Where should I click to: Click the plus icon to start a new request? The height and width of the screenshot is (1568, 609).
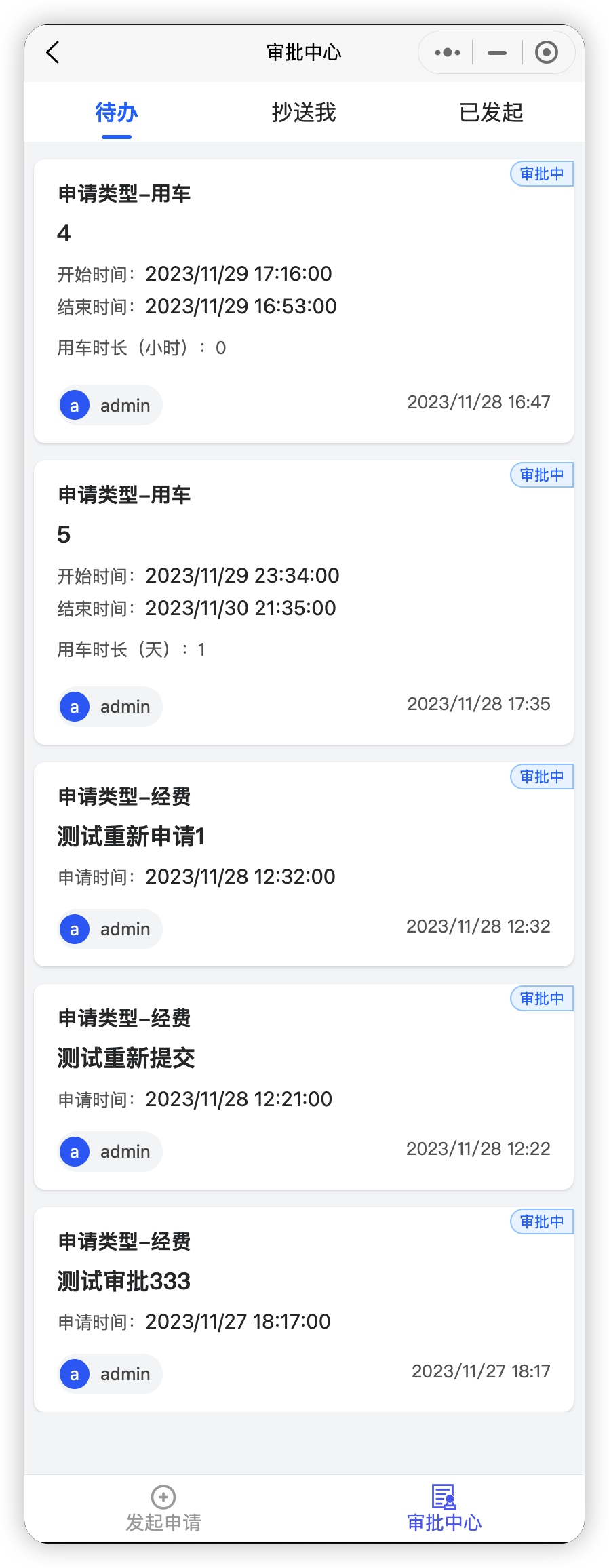pos(163,1498)
